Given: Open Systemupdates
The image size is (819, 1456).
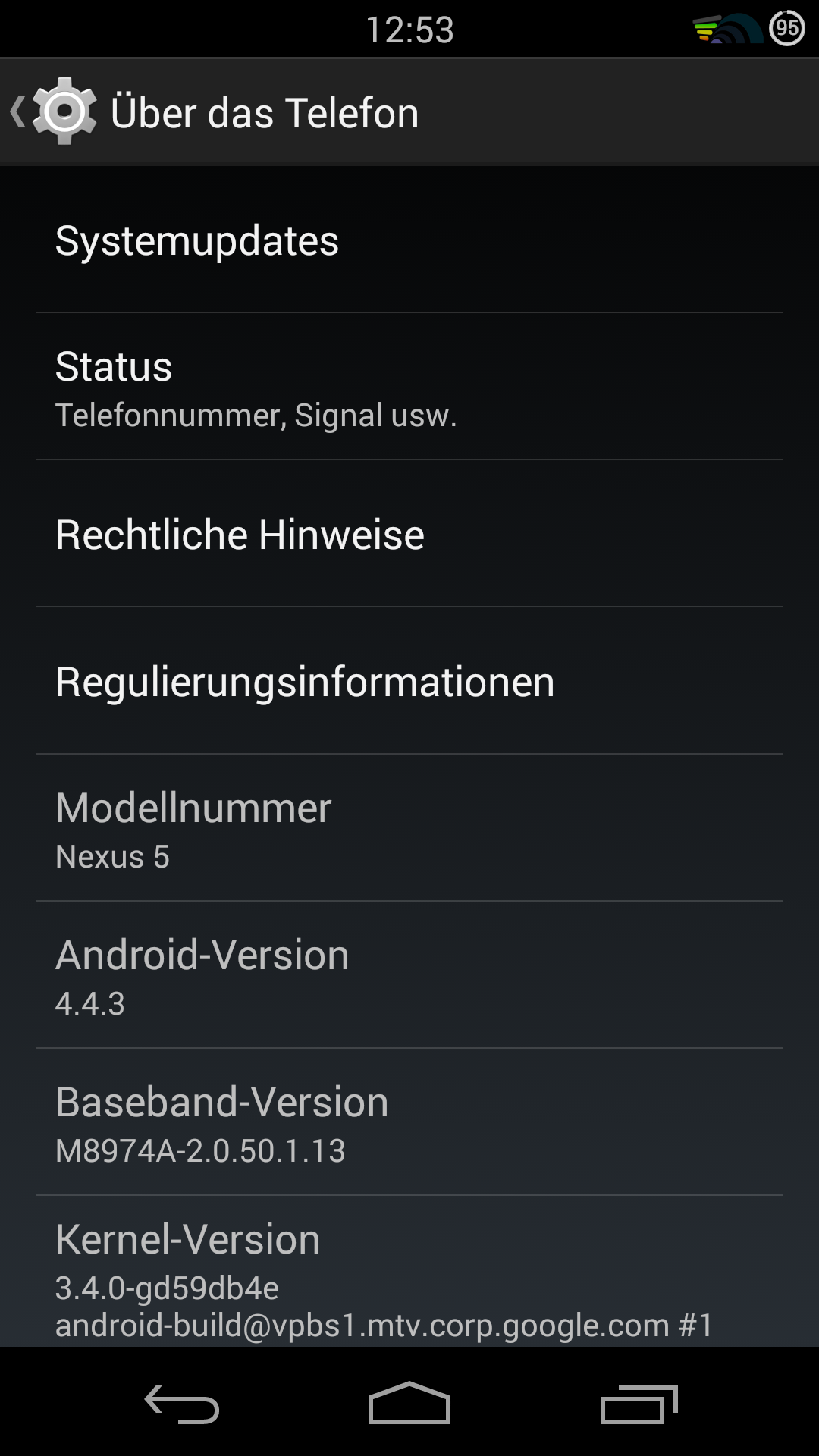Looking at the screenshot, I should pos(409,241).
